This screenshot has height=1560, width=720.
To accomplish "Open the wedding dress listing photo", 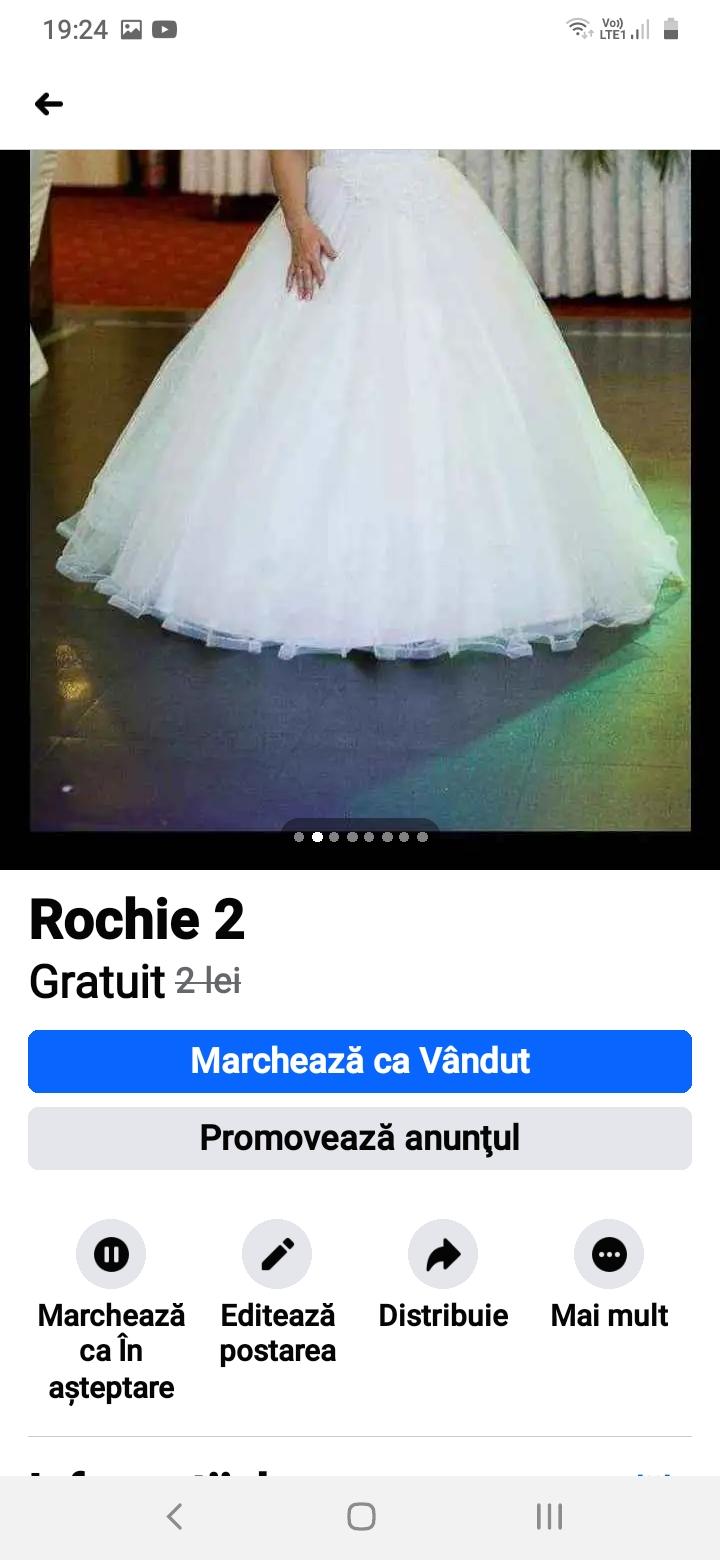I will coord(360,490).
